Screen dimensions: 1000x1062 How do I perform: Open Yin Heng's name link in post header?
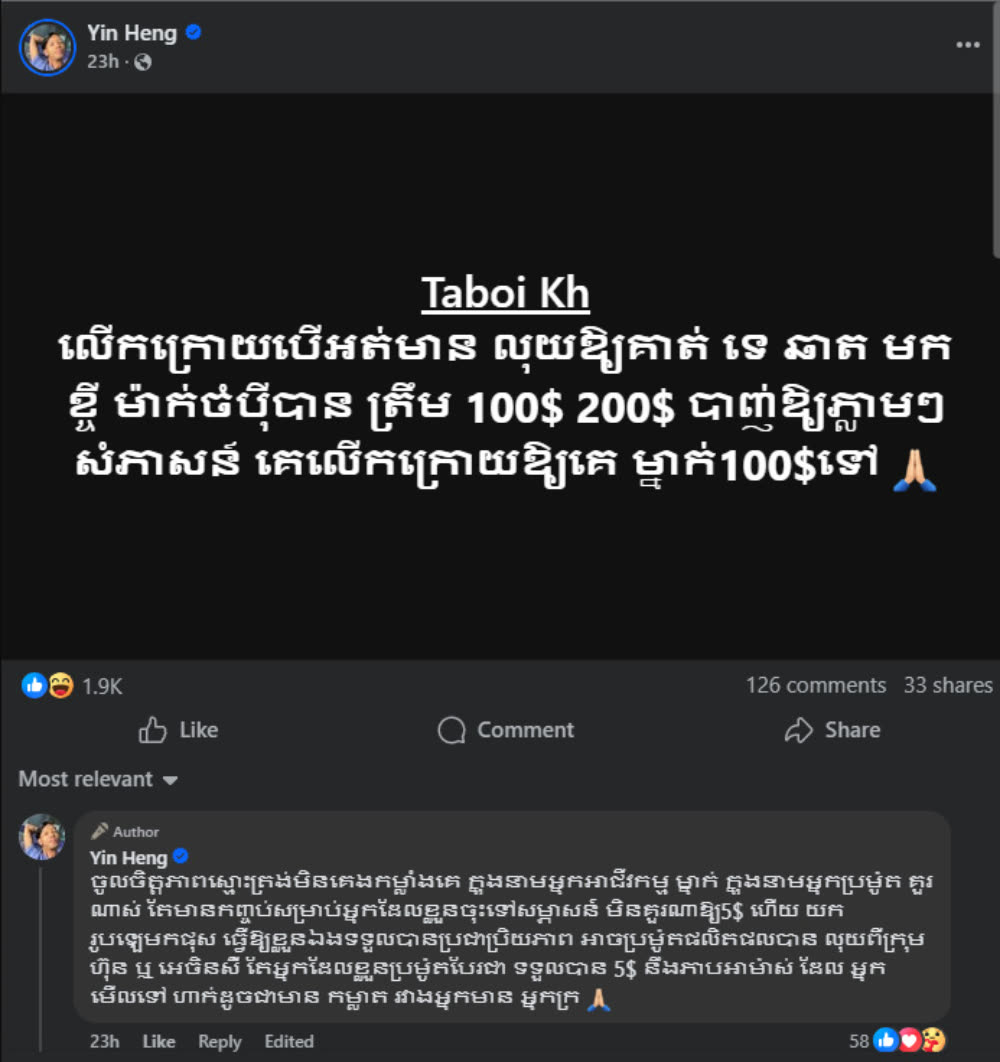pyautogui.click(x=131, y=33)
